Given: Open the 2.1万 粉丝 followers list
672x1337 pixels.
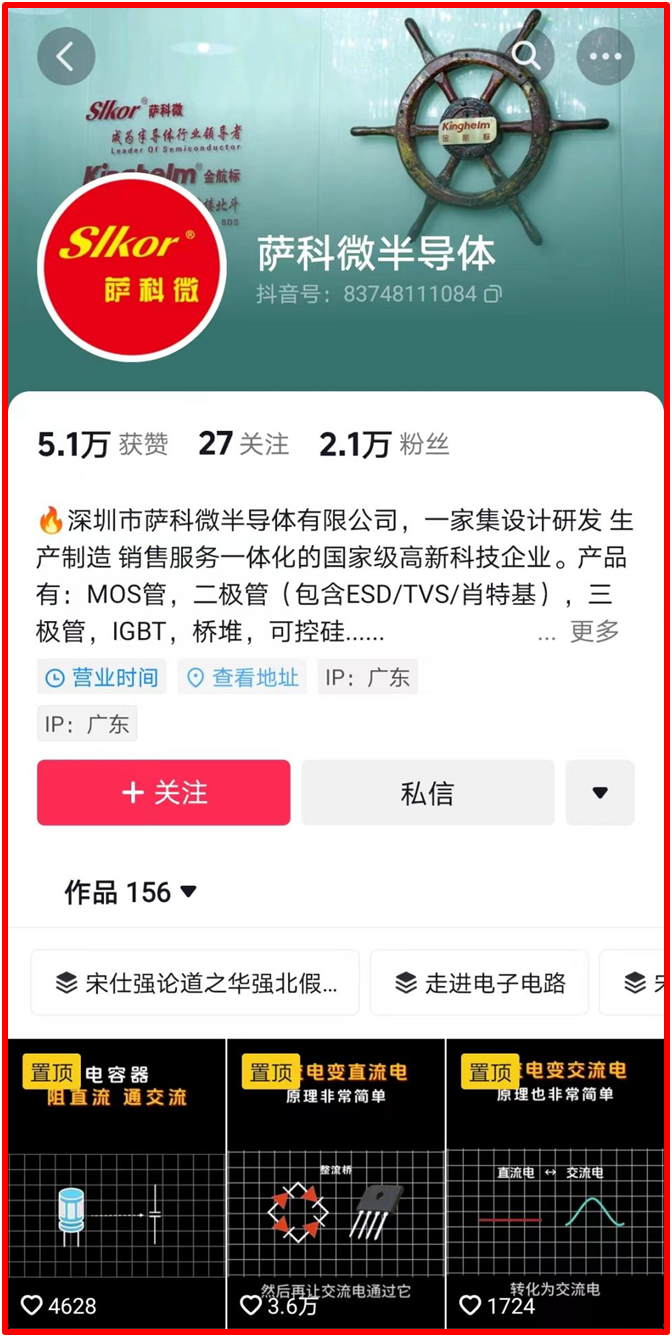Looking at the screenshot, I should tap(384, 444).
